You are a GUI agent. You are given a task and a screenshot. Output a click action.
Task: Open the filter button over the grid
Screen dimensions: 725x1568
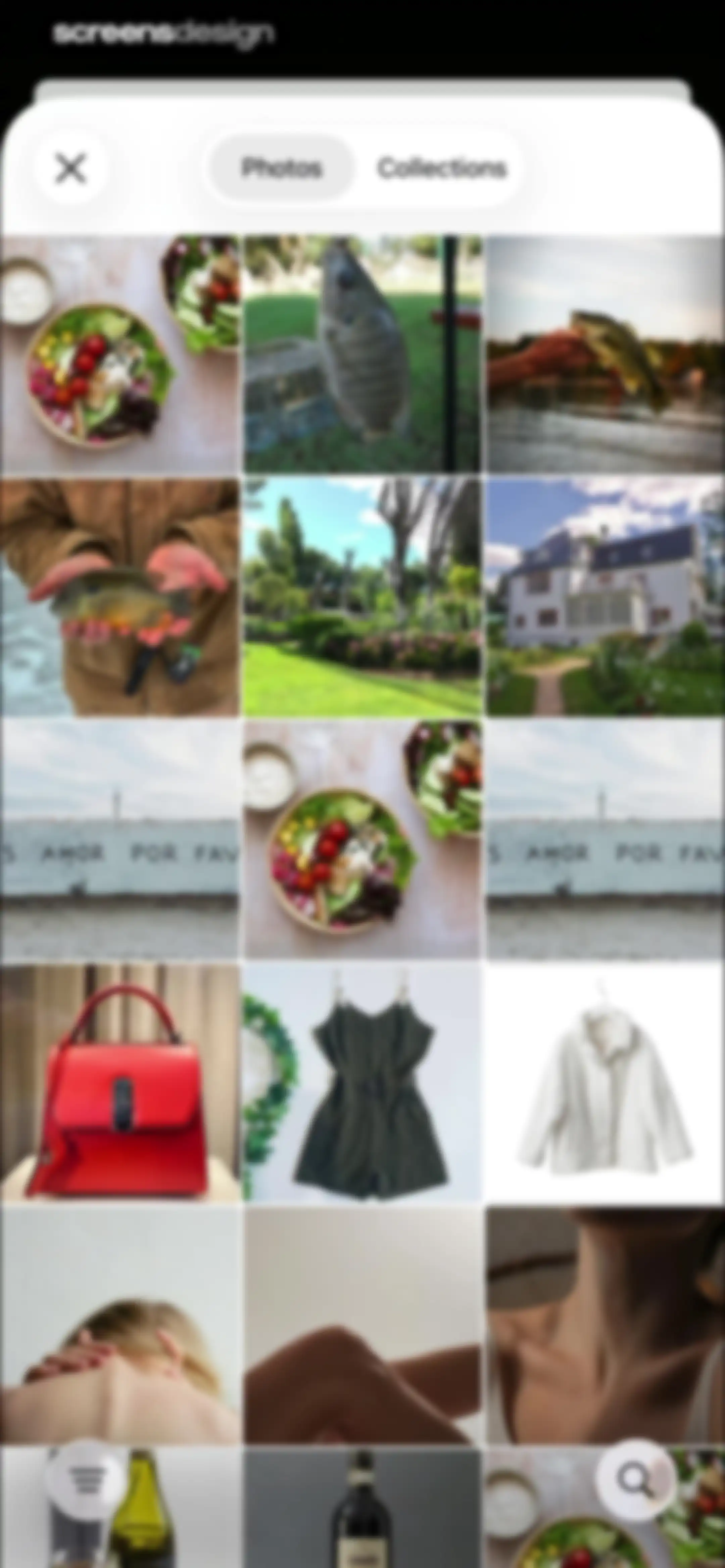(x=87, y=1480)
